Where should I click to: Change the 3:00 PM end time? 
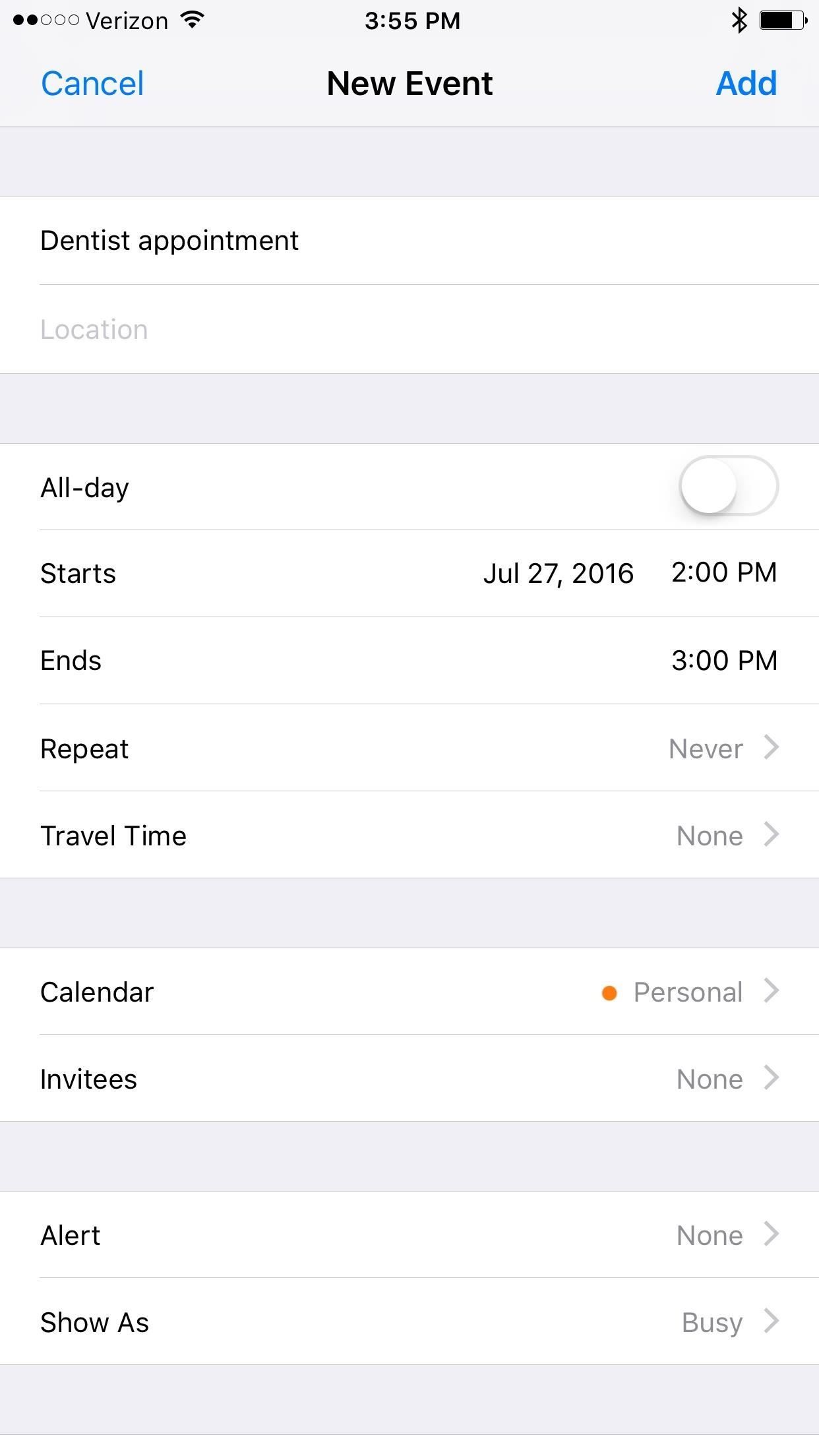tap(725, 660)
